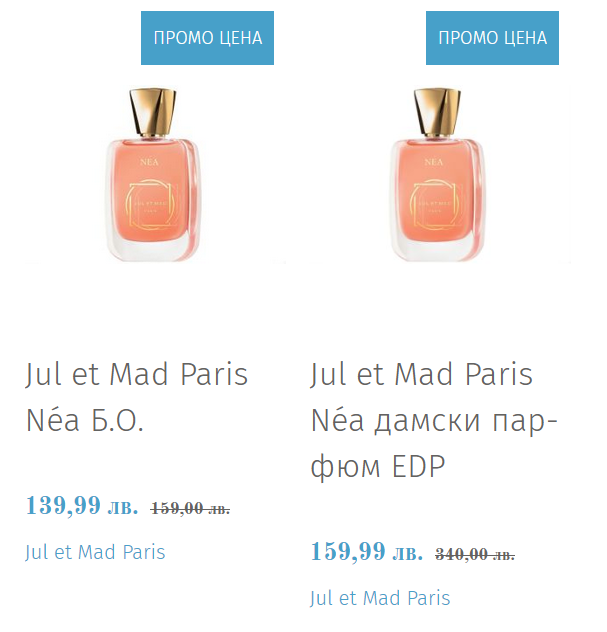Open the Jul et Mad Paris brand link under 159,99 лв.
607x632 pixels.
tap(380, 598)
